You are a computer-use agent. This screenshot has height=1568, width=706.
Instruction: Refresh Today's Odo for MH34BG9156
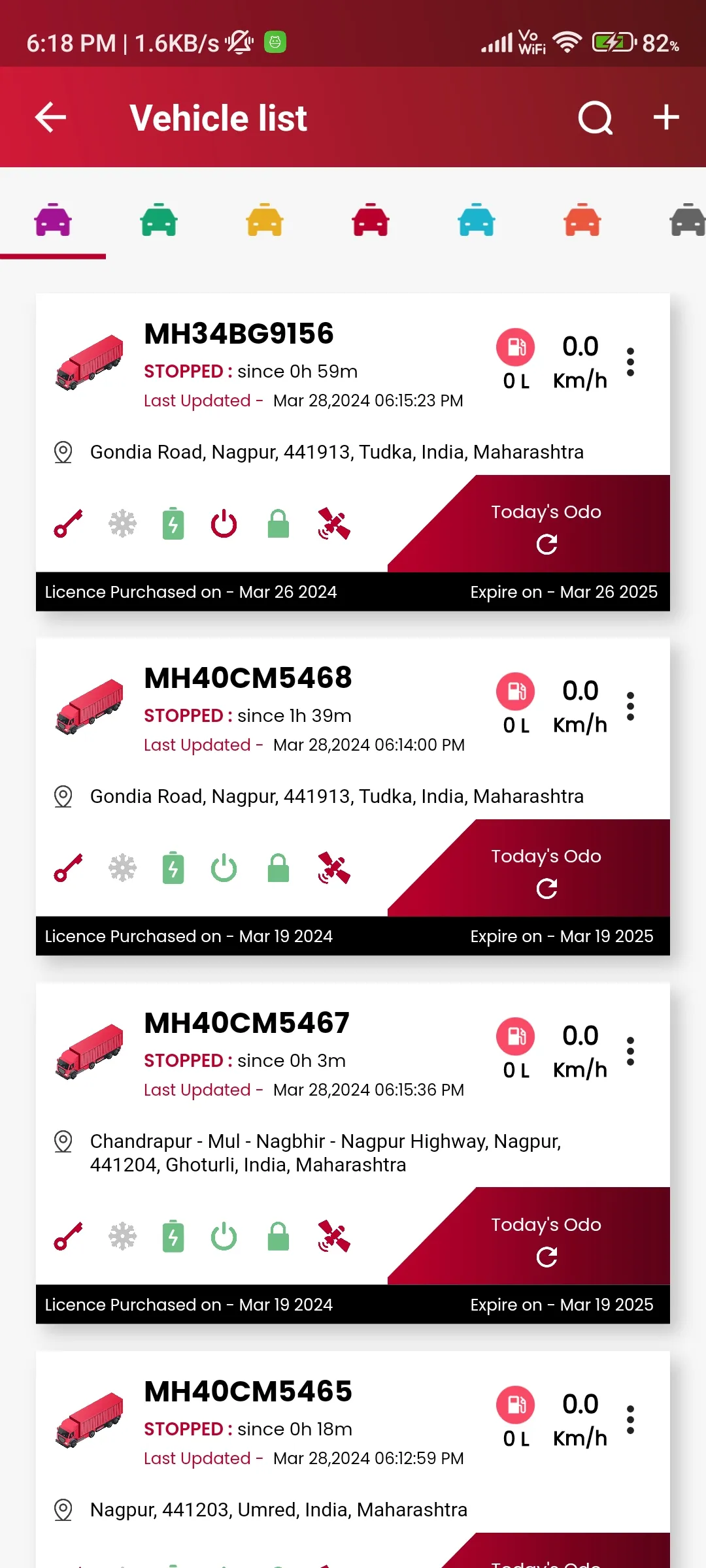[546, 544]
